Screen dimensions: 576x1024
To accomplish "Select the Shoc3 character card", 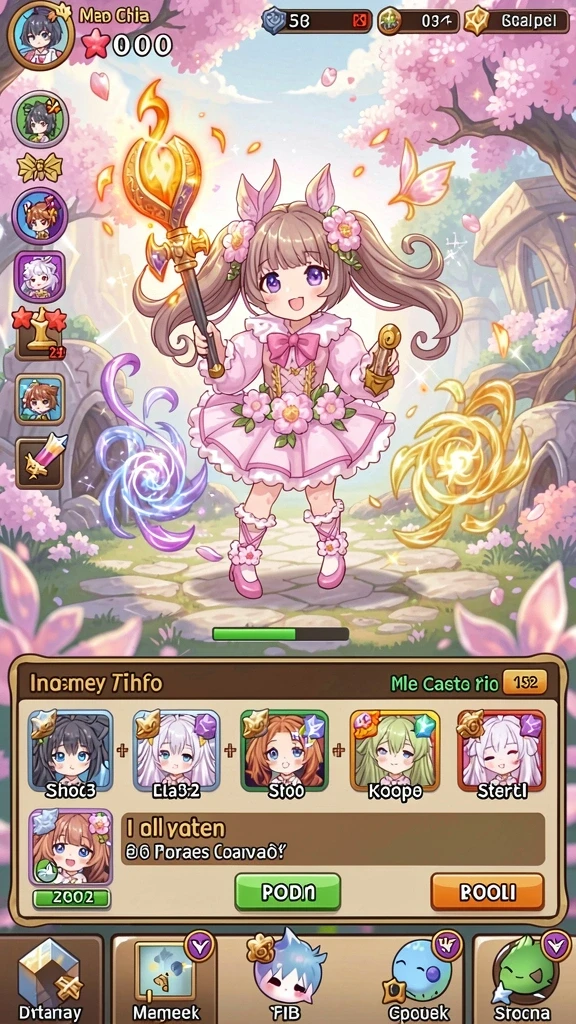I will (71, 754).
